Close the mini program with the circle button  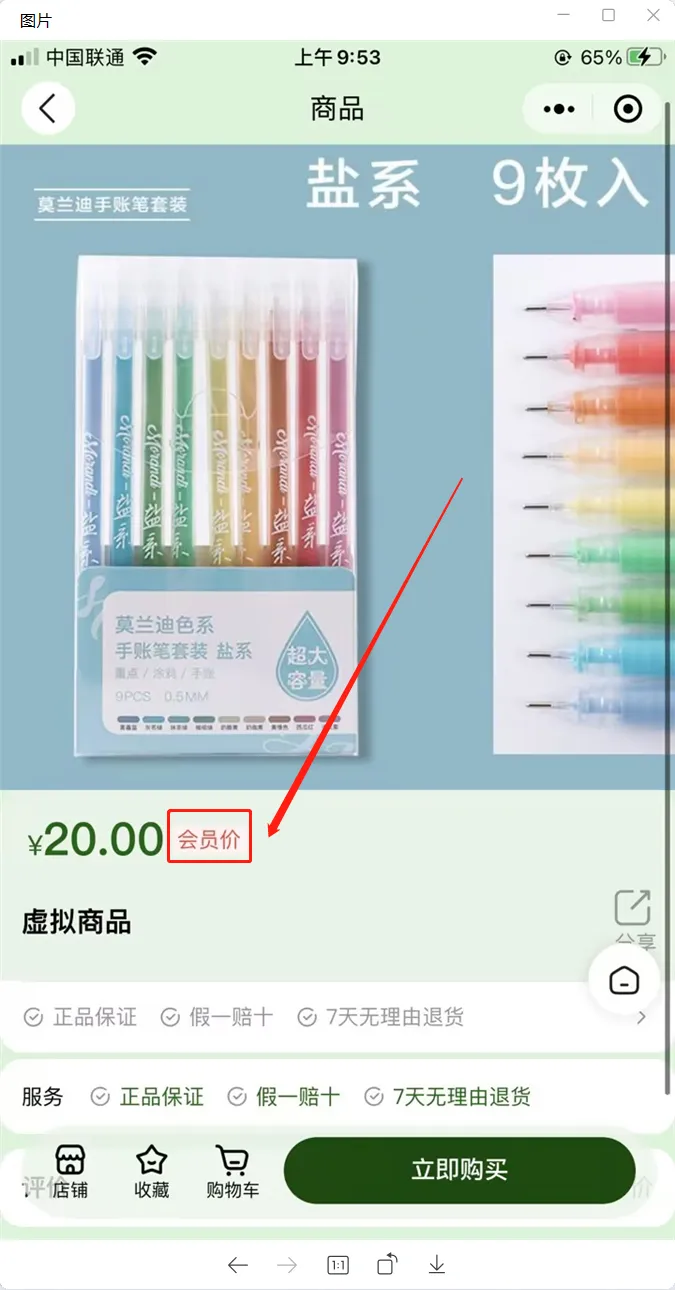(628, 109)
